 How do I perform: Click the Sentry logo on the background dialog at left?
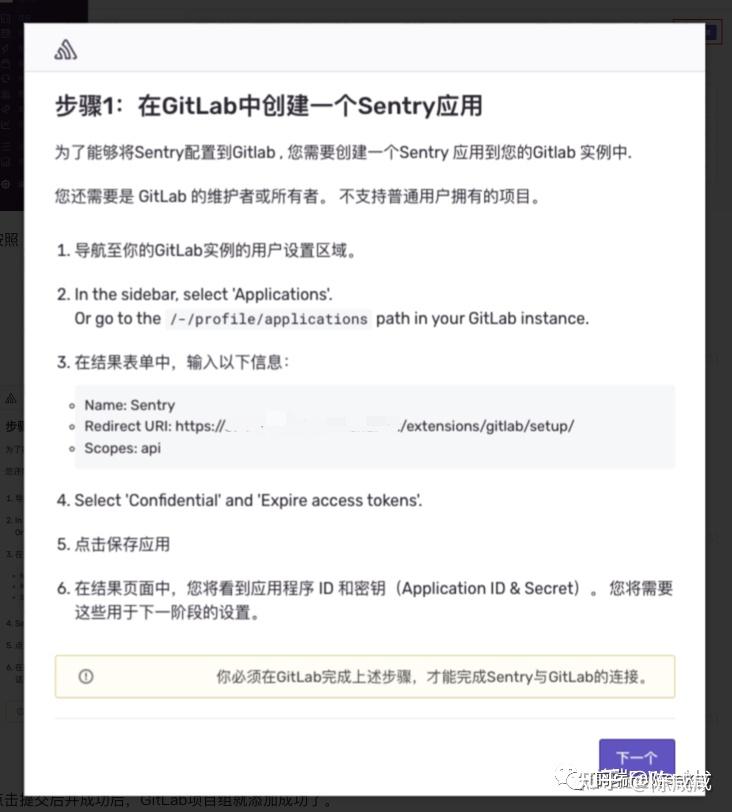click(9, 398)
